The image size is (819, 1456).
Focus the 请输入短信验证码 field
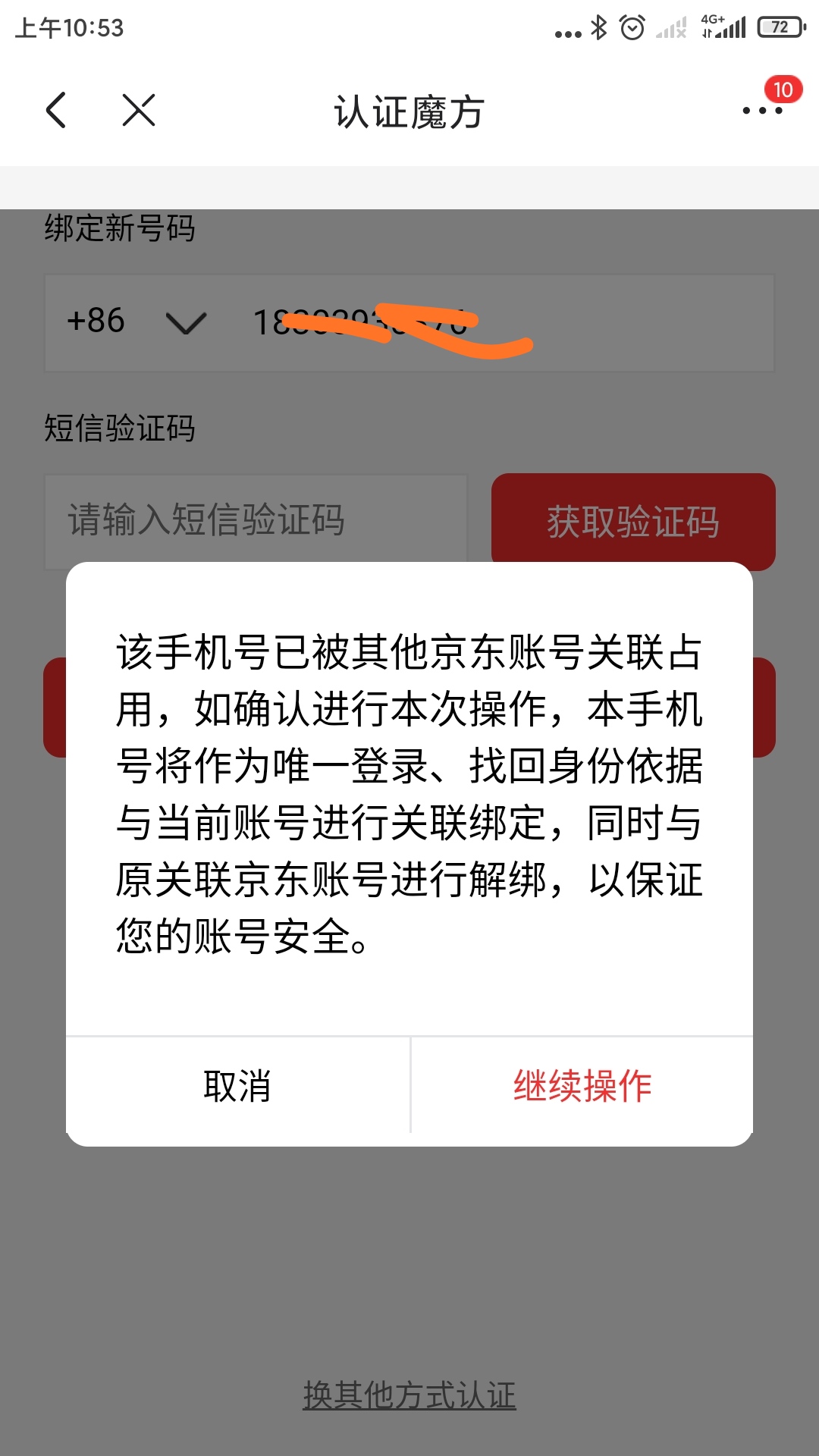[x=255, y=520]
